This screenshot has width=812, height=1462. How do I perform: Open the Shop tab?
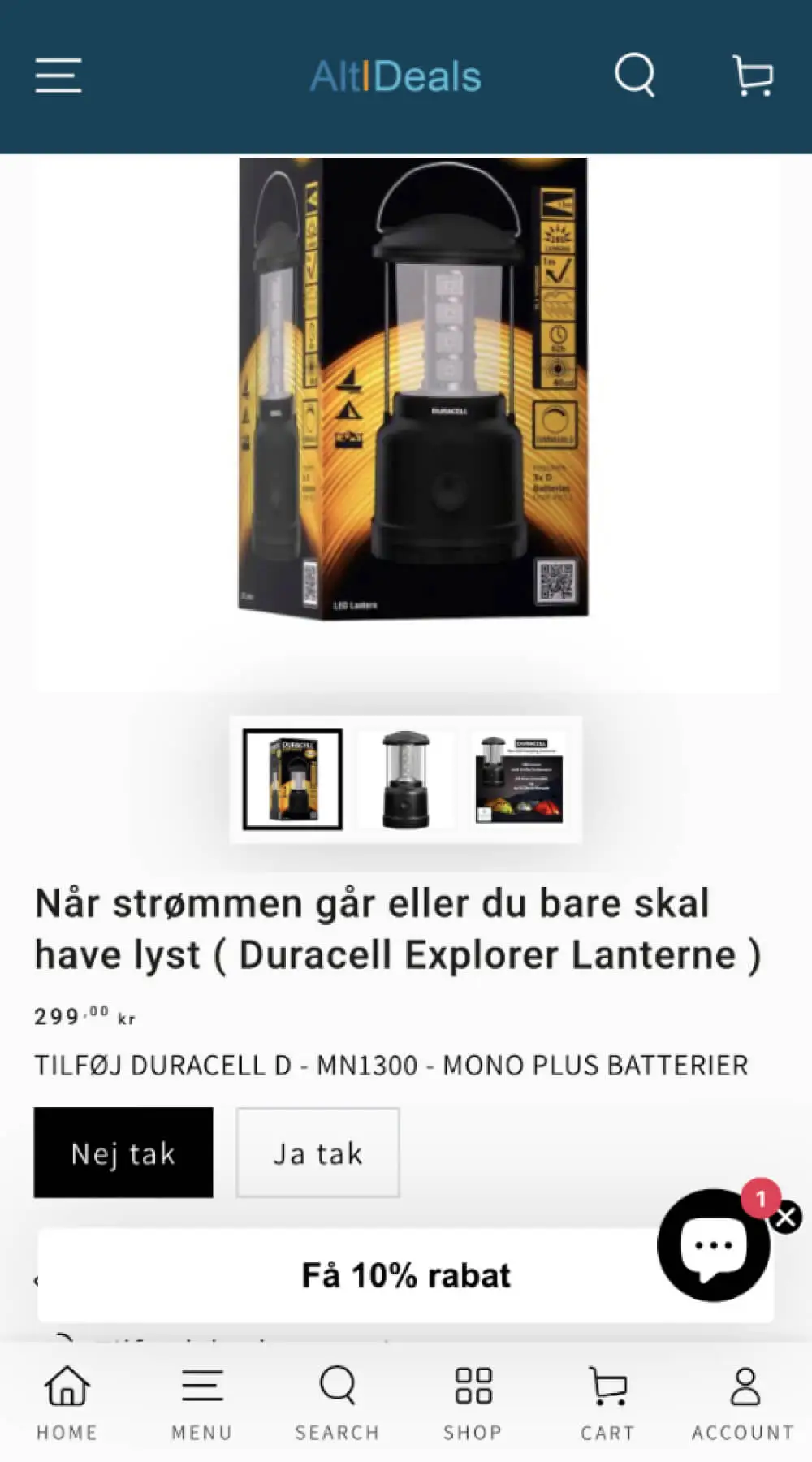click(x=473, y=1403)
